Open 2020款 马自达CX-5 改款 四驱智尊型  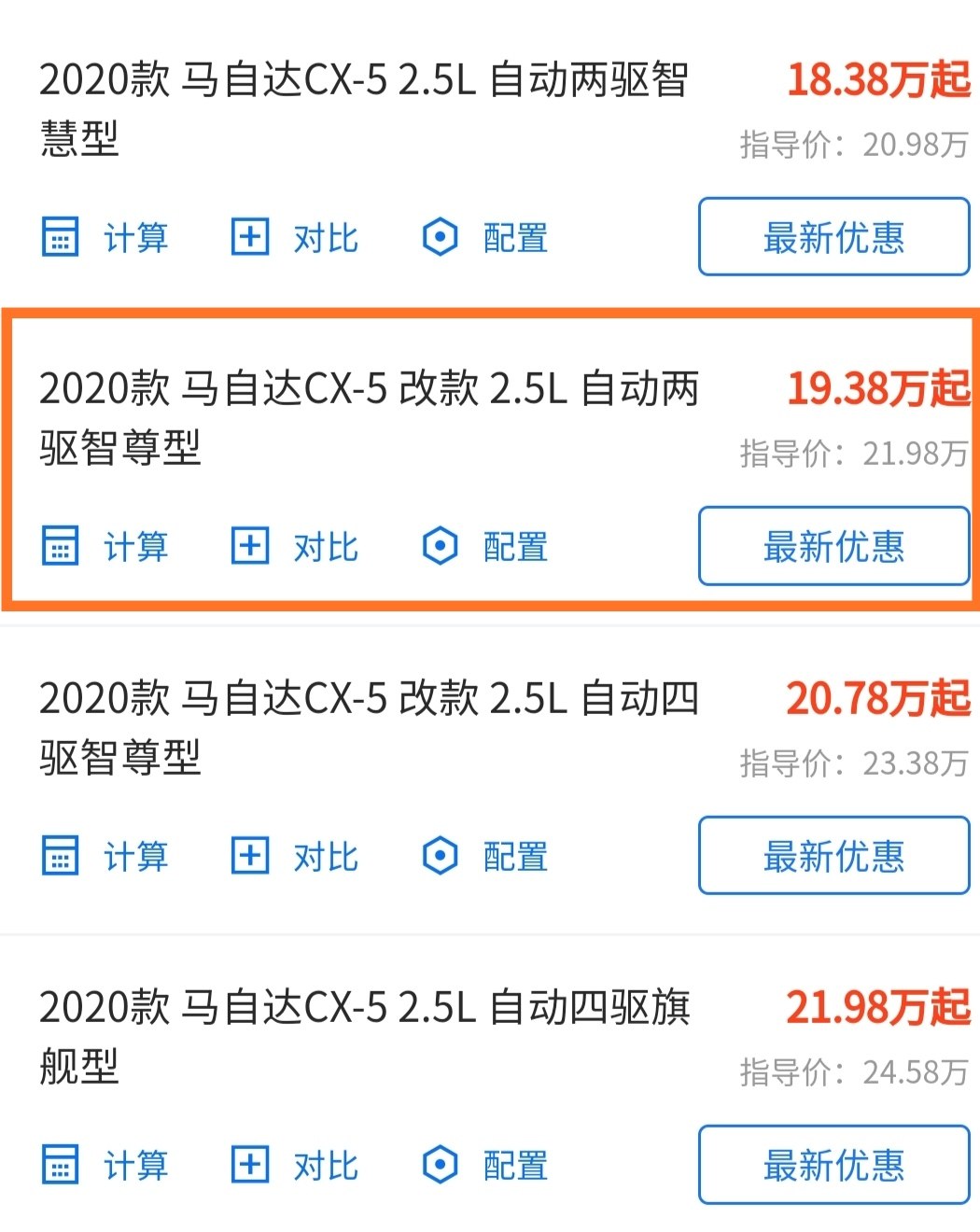[369, 727]
